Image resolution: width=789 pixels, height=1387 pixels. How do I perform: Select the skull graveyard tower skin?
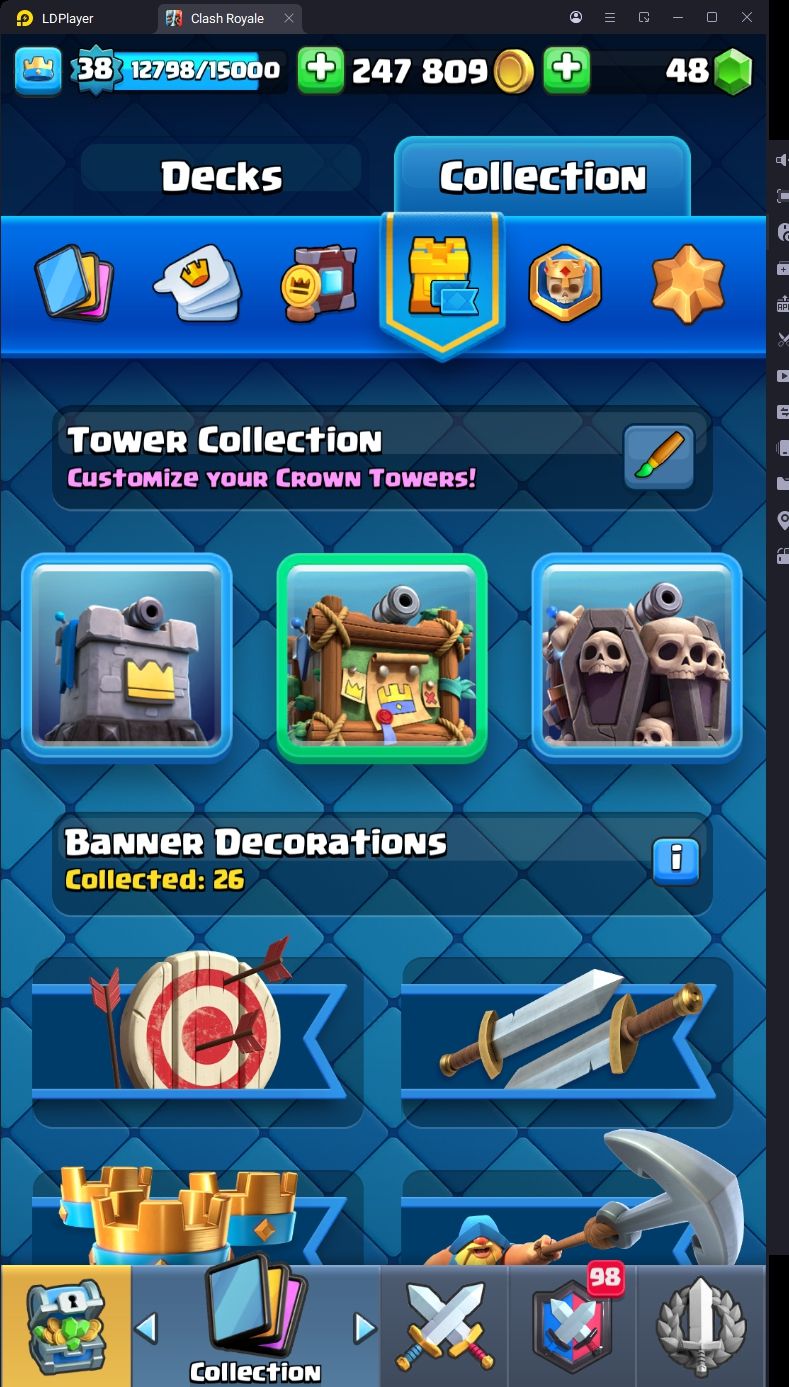coord(637,657)
